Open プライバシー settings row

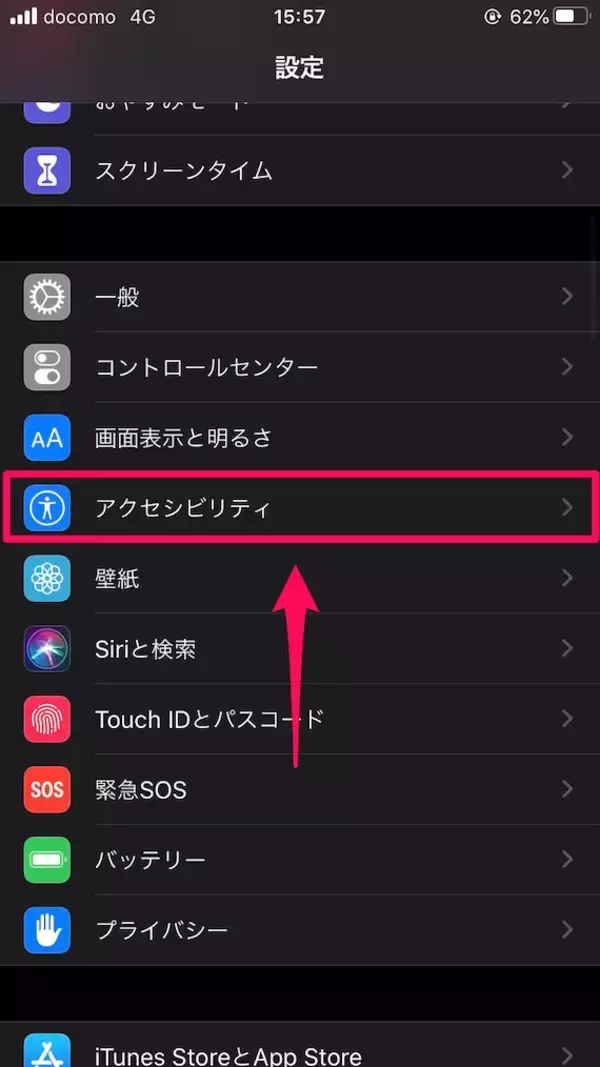click(300, 930)
